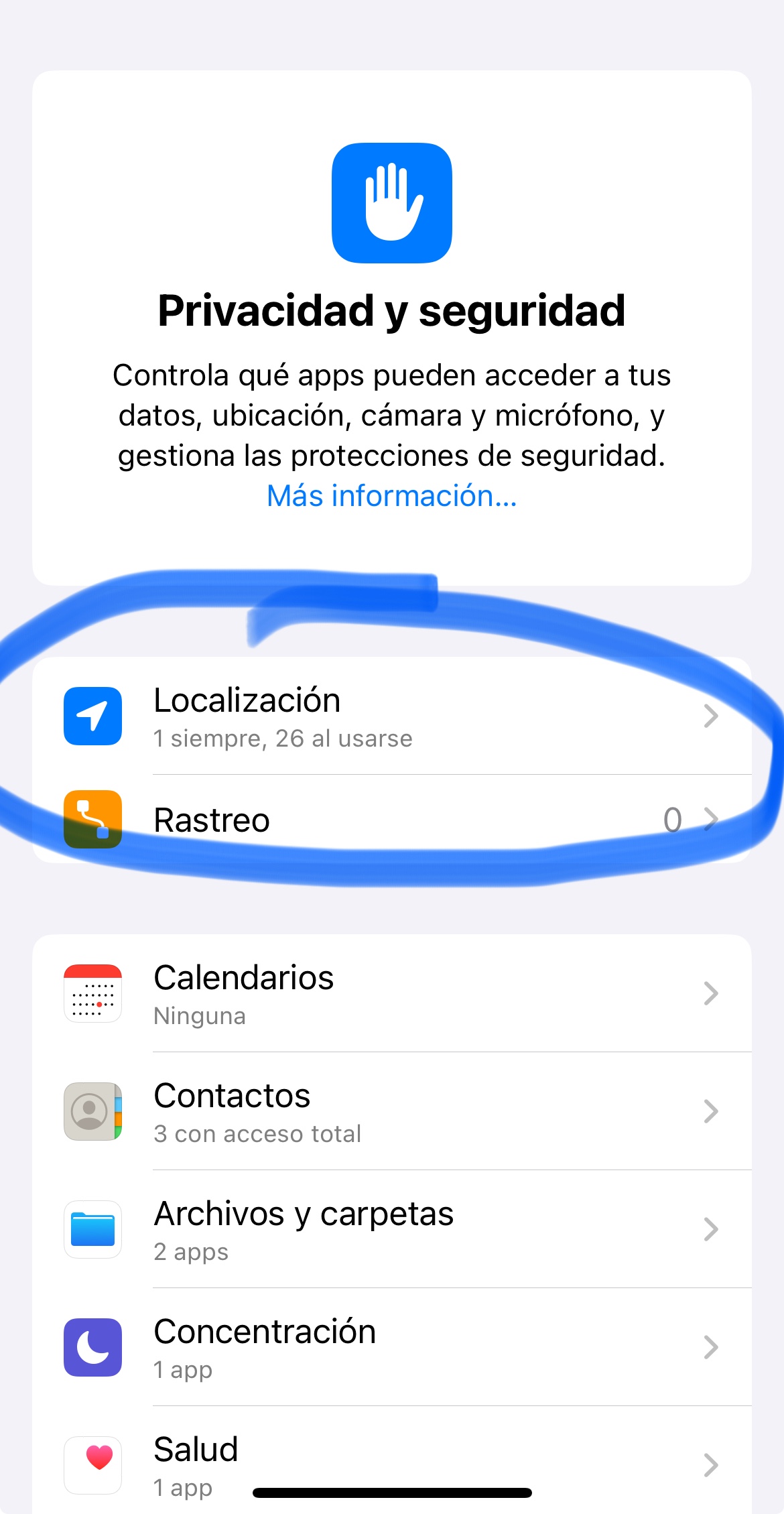784x1514 pixels.
Task: Open the Rastreo row
Action: coord(391,820)
